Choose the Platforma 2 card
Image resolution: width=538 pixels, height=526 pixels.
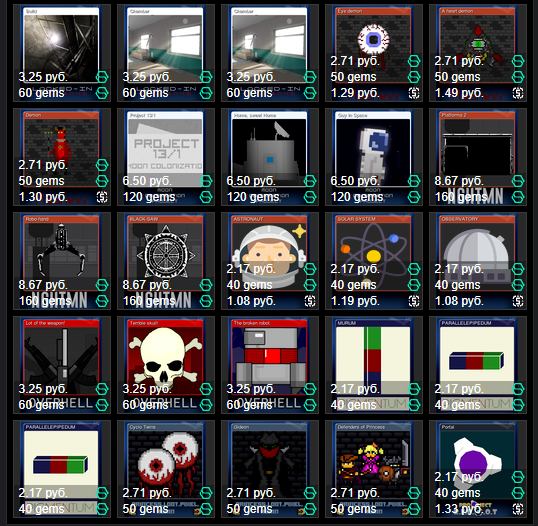[x=478, y=157]
